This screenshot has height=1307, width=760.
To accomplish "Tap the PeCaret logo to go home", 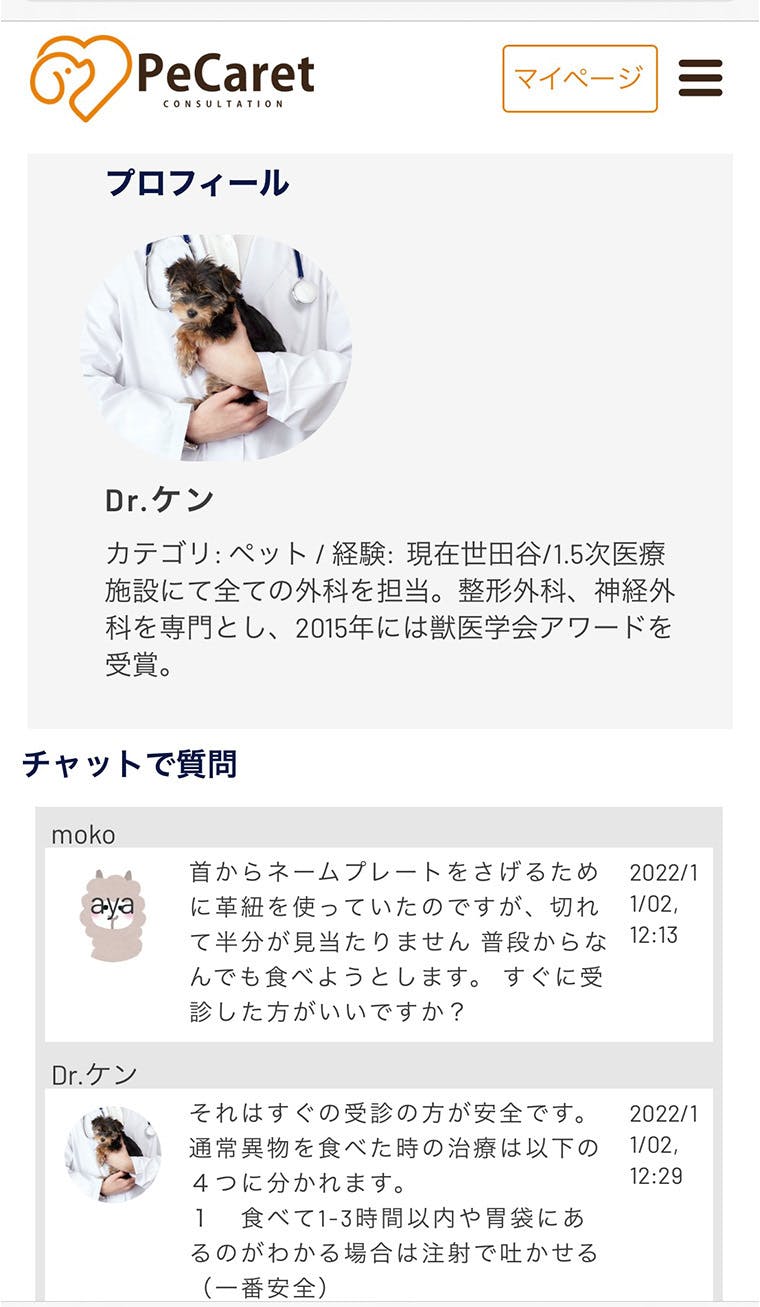I will [172, 77].
